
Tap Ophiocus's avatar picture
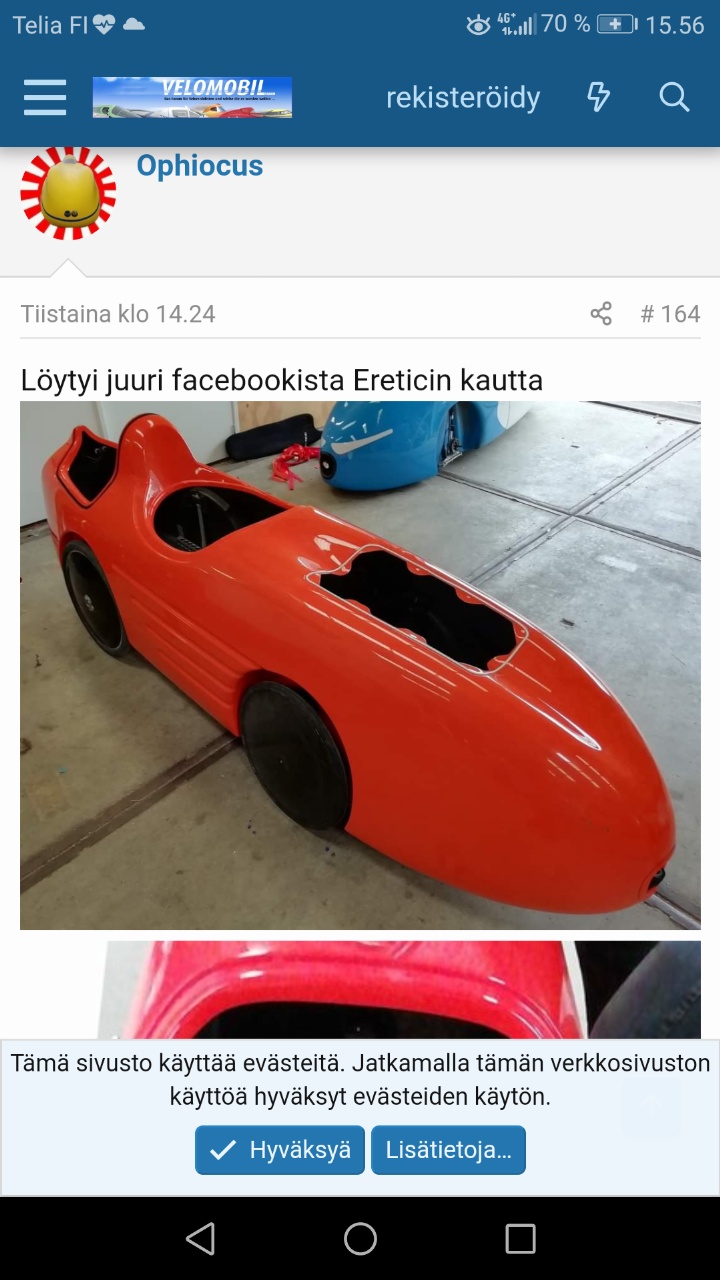[x=68, y=193]
